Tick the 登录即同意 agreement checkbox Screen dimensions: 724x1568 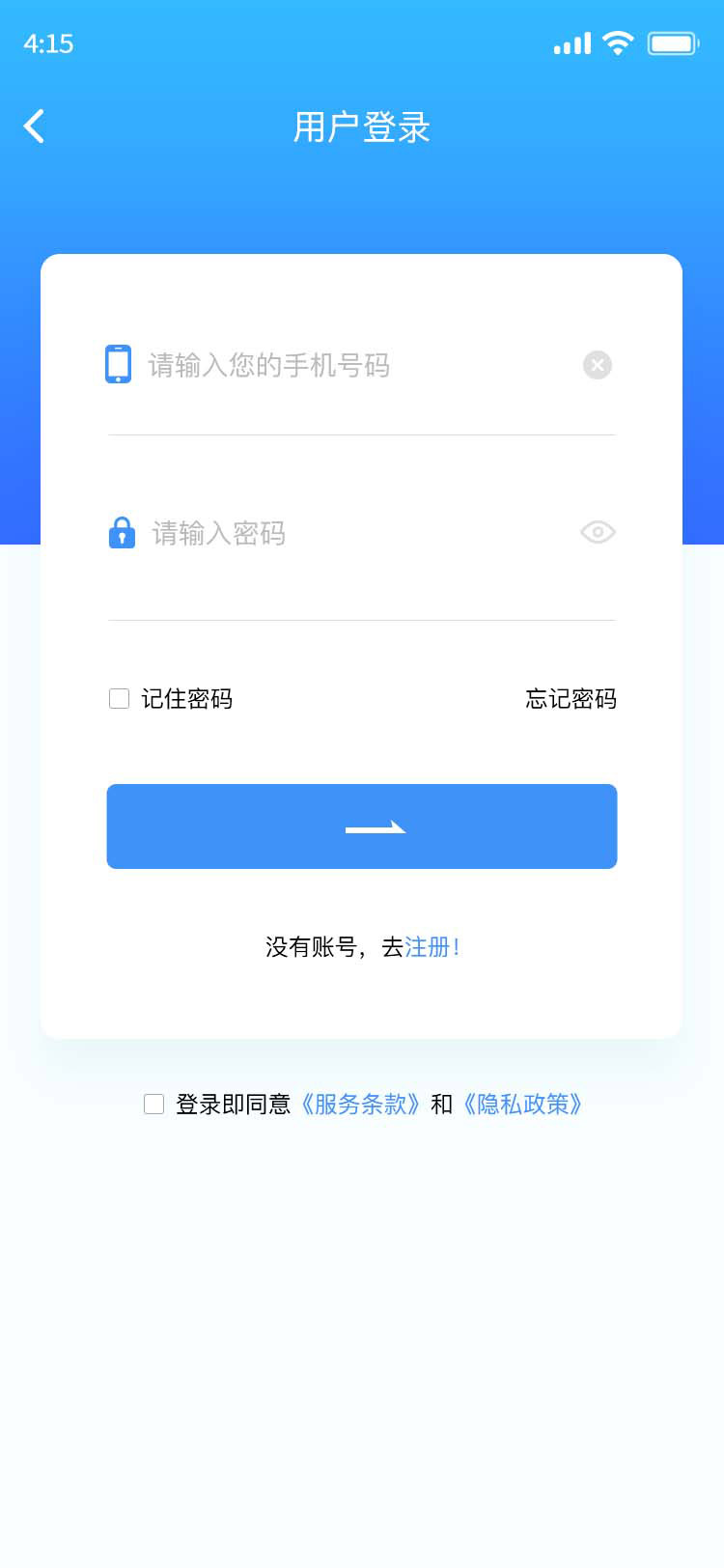point(154,1104)
